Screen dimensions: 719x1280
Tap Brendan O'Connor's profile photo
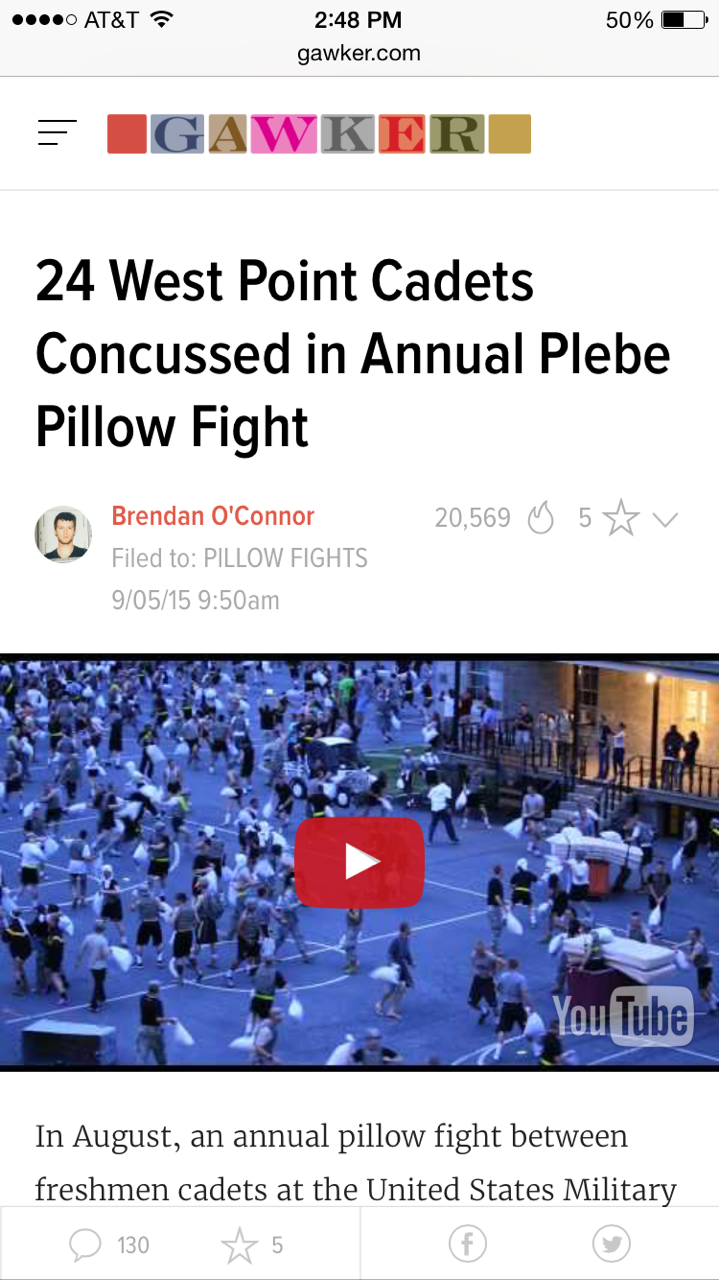(63, 534)
